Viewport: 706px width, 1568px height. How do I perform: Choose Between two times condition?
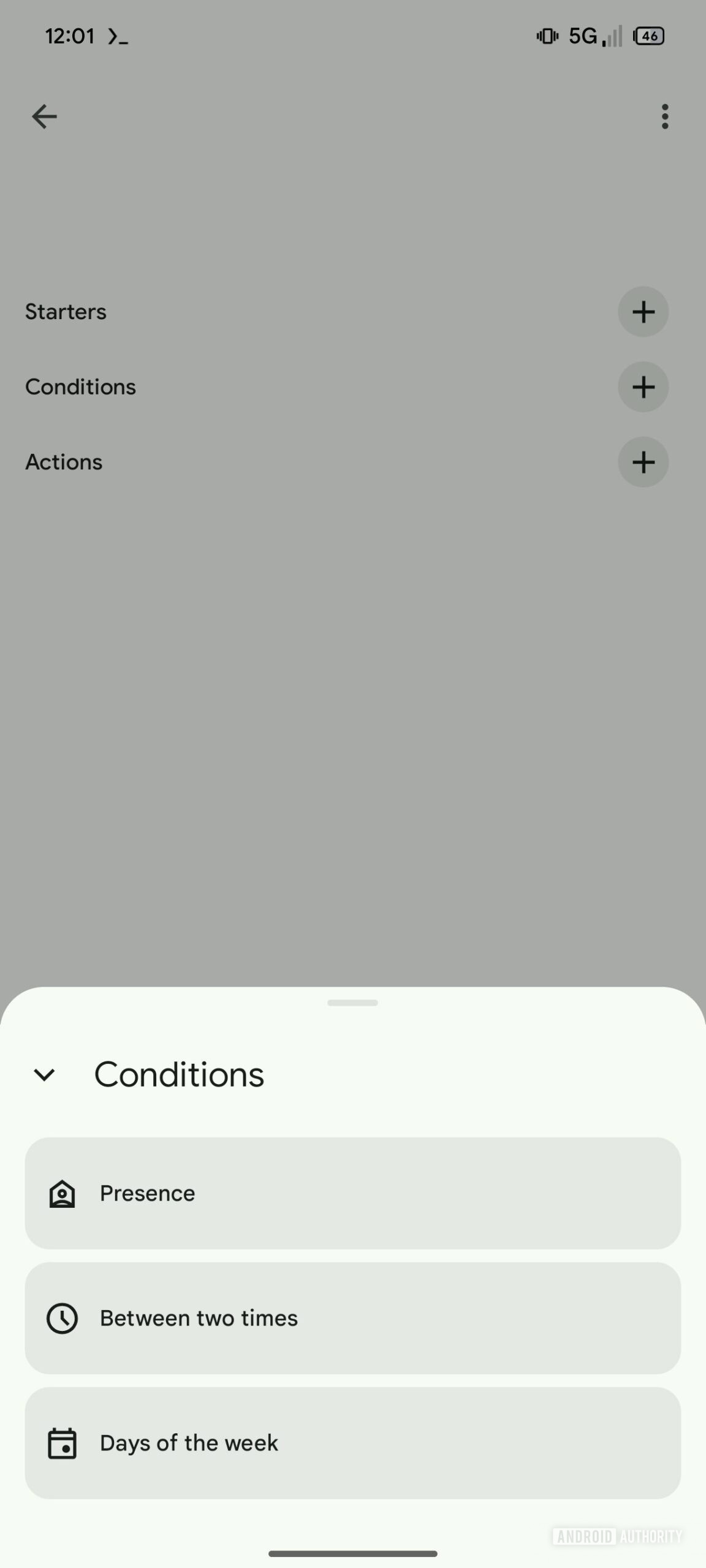click(x=352, y=1318)
